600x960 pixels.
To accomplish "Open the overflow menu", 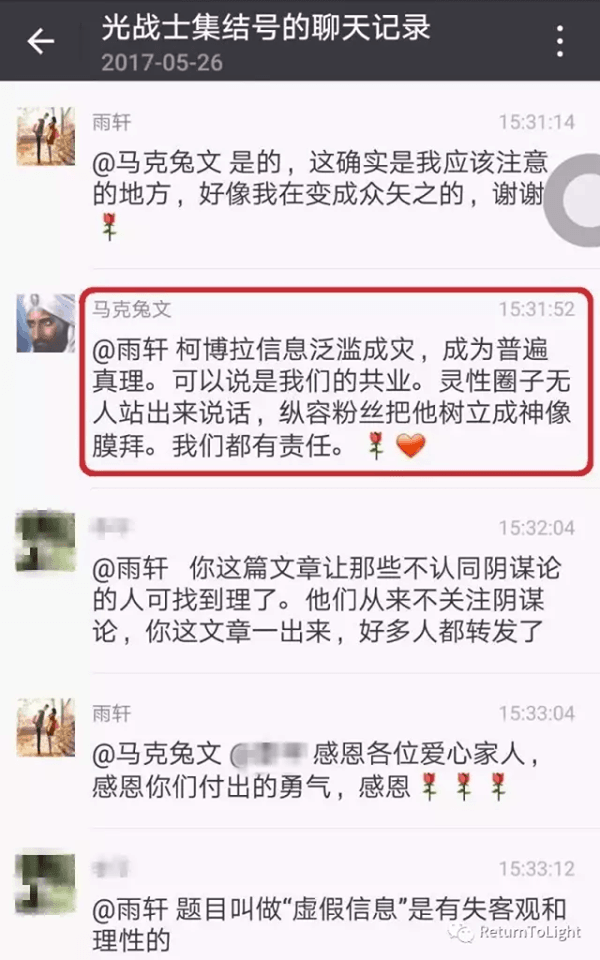I will [x=560, y=41].
